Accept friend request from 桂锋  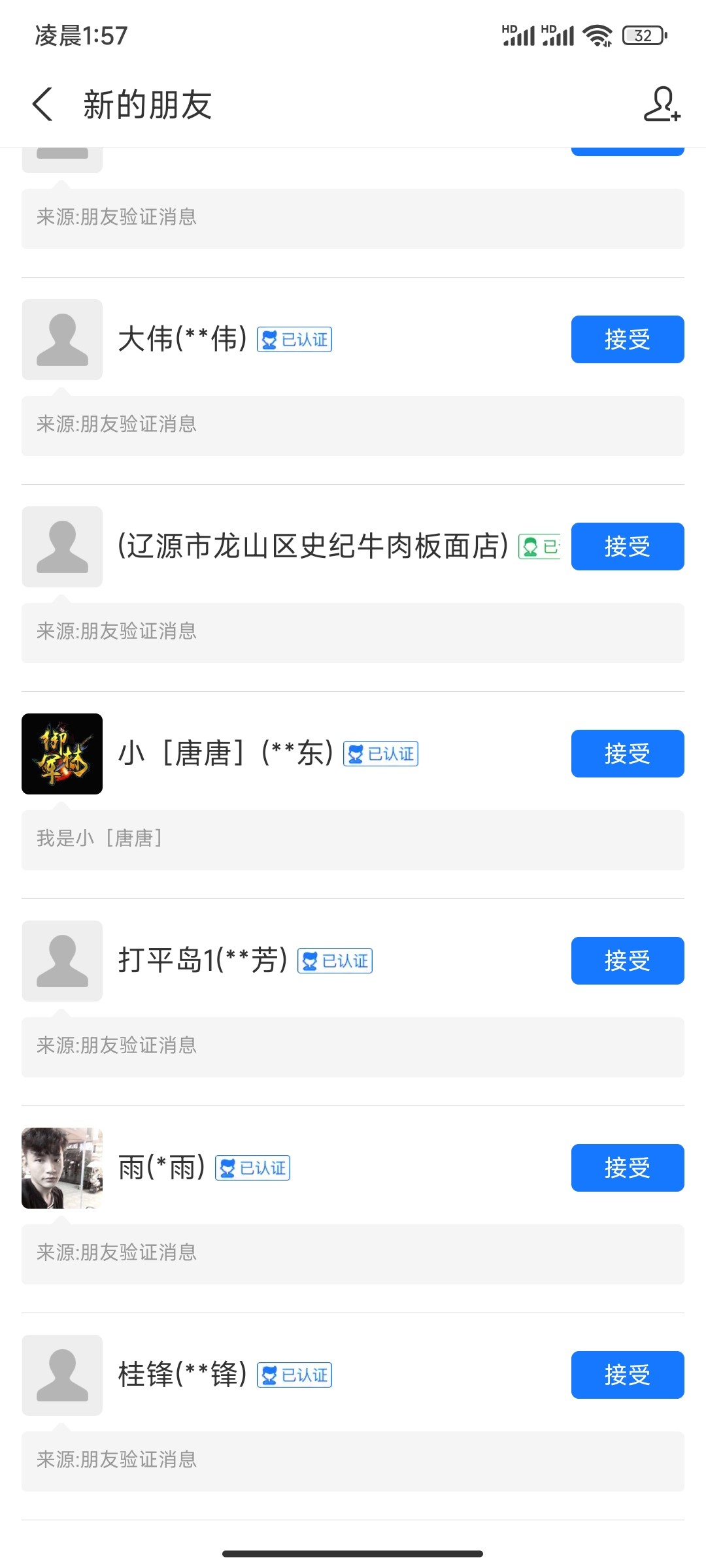click(x=628, y=1375)
